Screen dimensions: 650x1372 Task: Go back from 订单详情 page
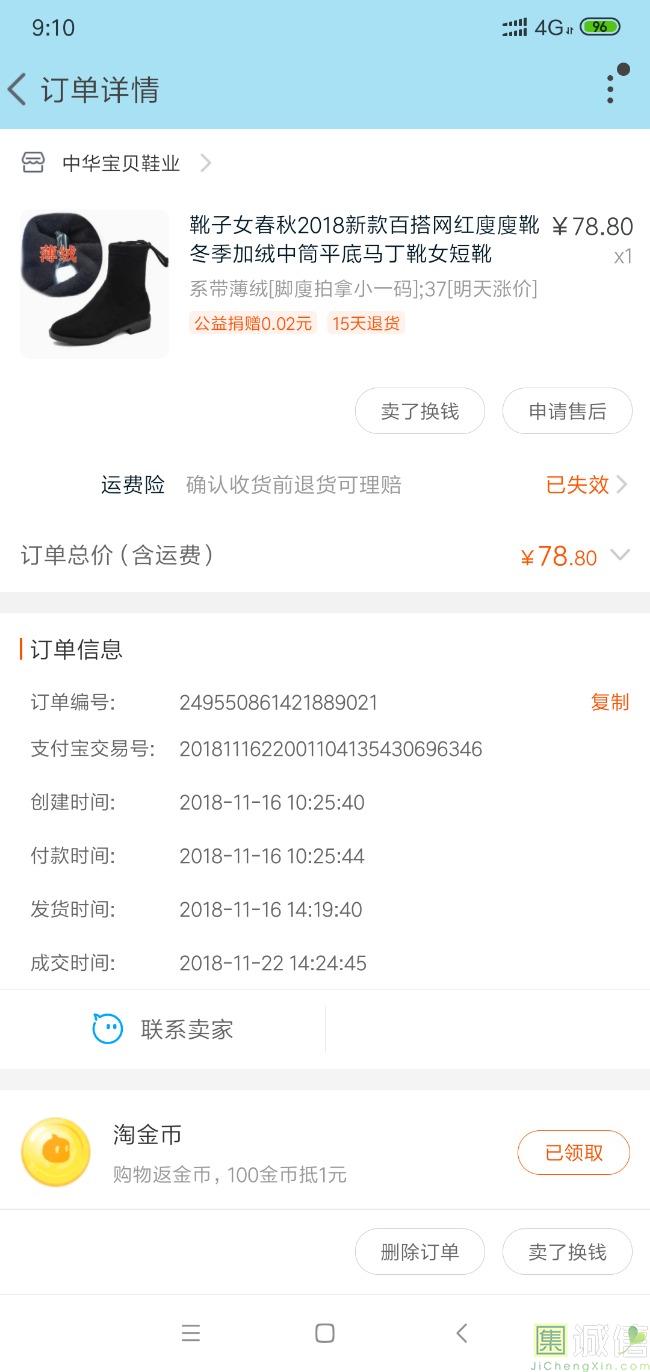pos(18,90)
